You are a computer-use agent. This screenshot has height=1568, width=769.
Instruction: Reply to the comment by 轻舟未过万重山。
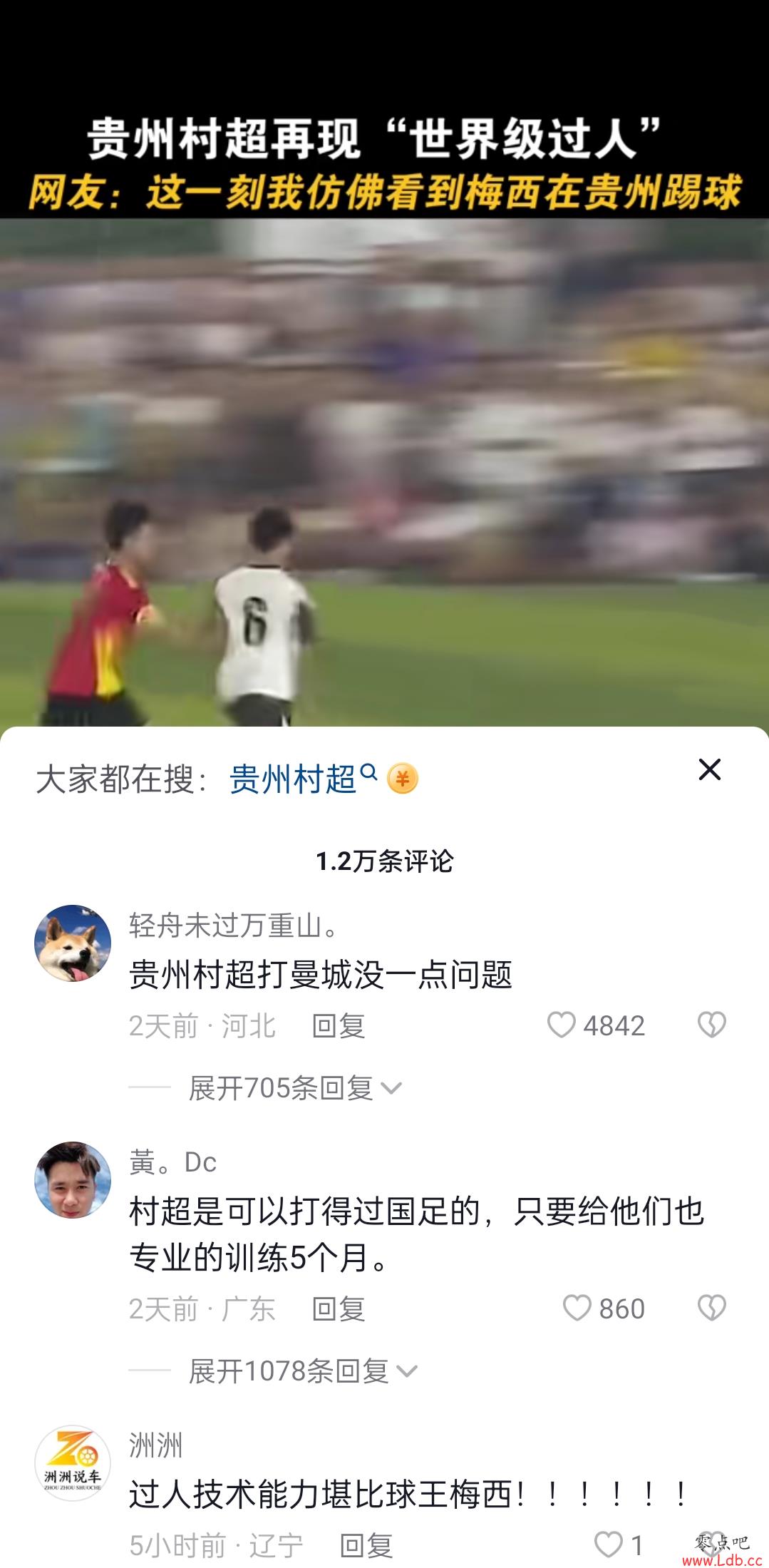(x=339, y=1026)
